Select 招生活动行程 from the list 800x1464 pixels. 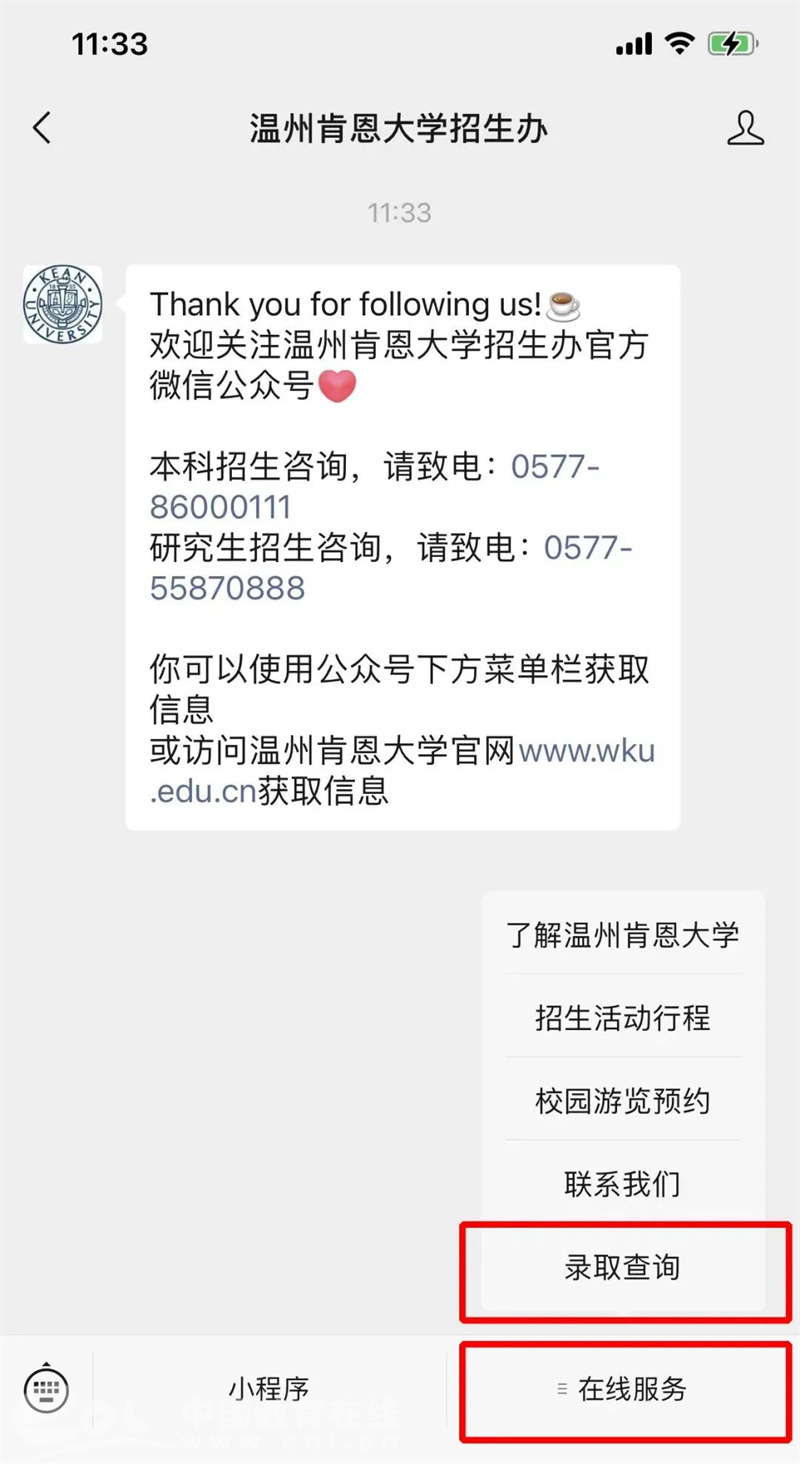[622, 1018]
